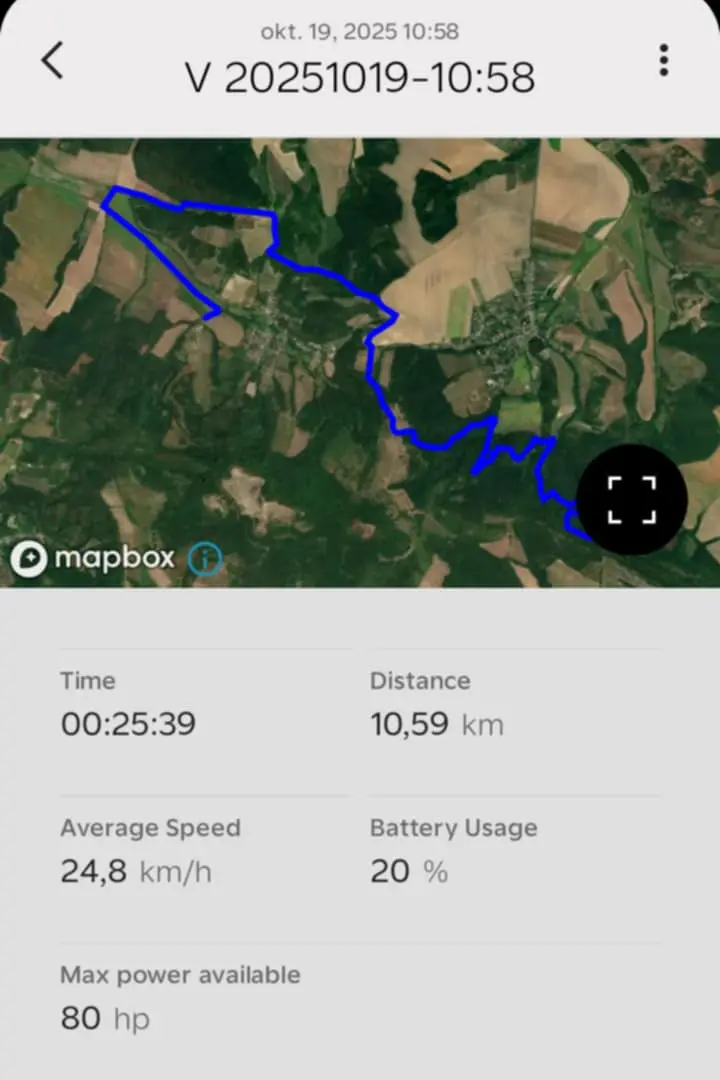The image size is (720, 1080).
Task: Go back using the top-left arrow
Action: click(52, 61)
